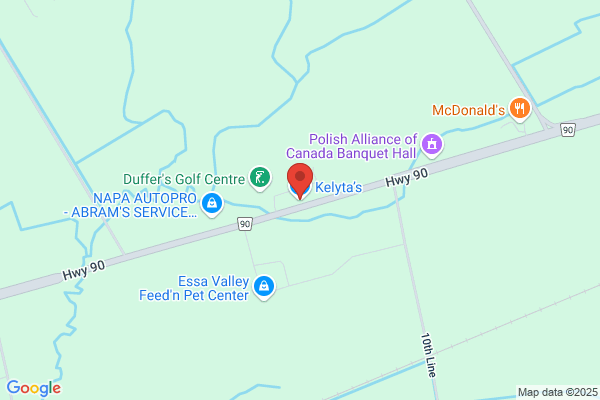Viewport: 600px width, 400px height.
Task: Tap the red pin at Kelyta's
Action: point(300,181)
